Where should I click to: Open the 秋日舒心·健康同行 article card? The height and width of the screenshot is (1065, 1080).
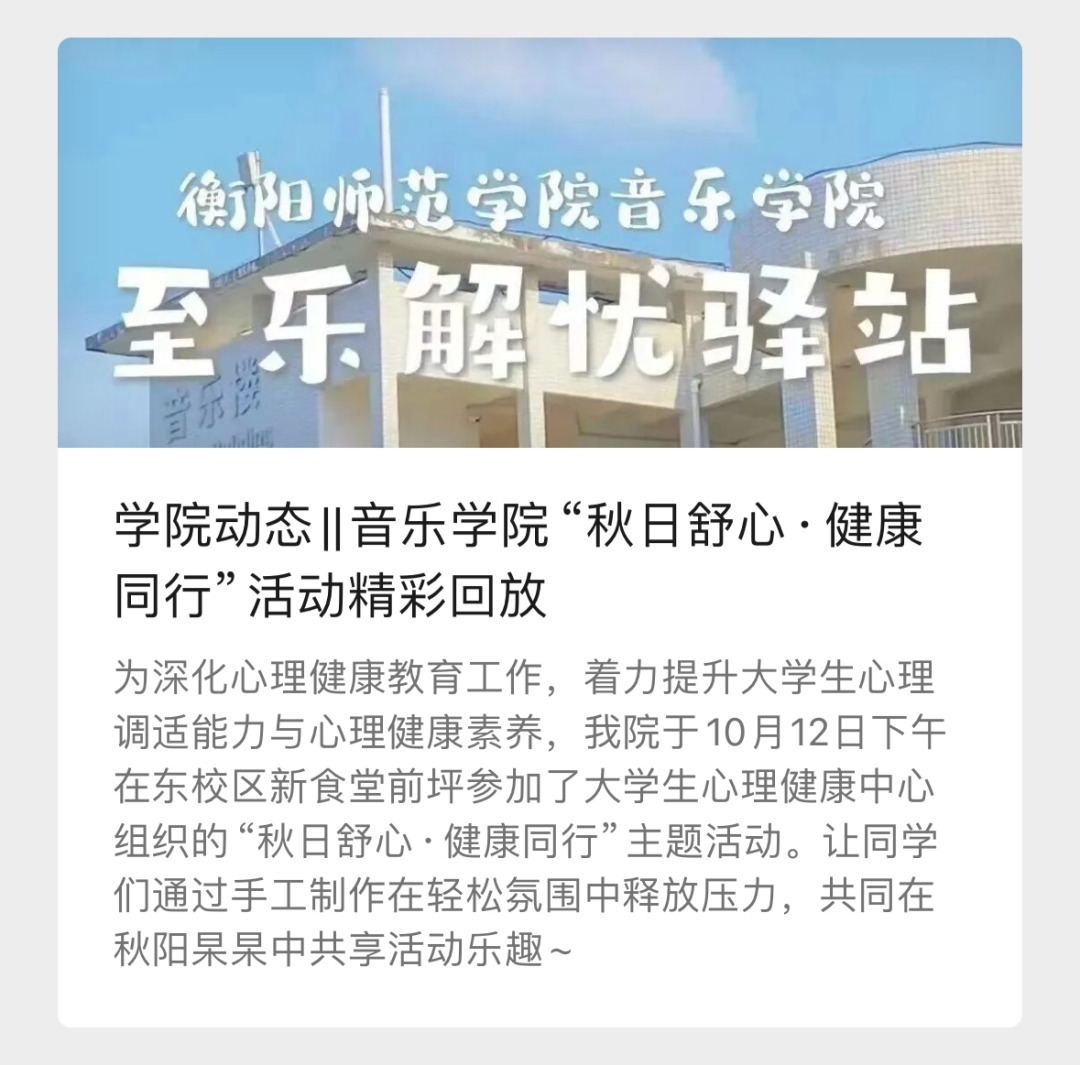coord(520,562)
